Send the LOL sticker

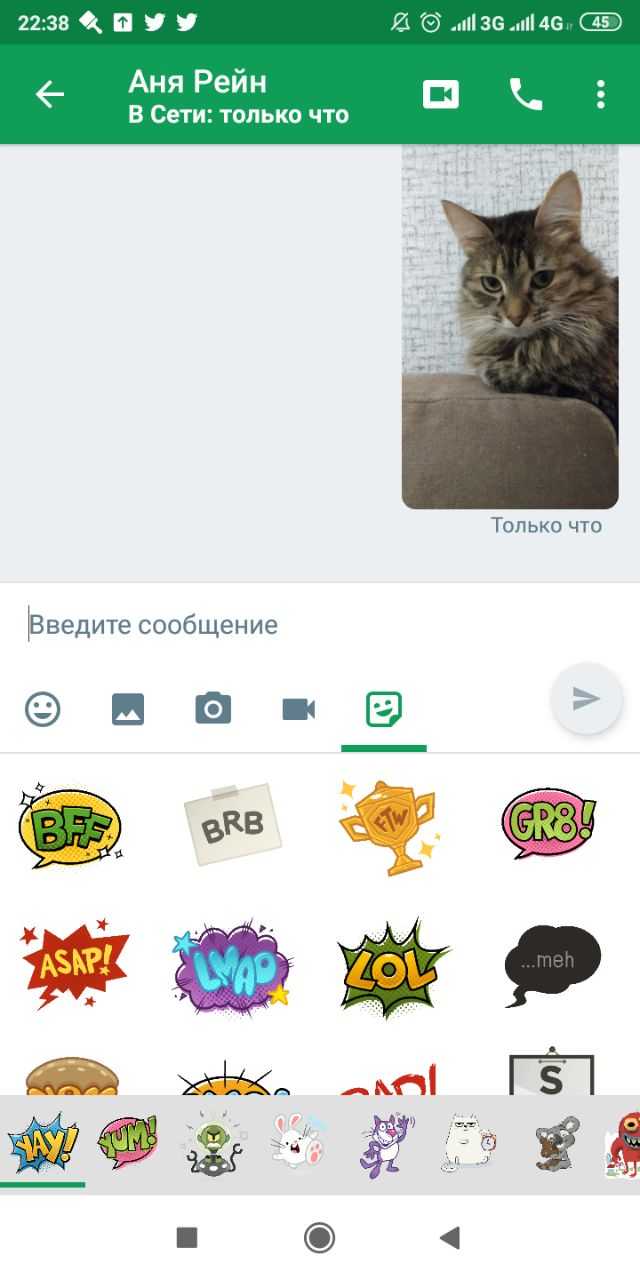click(392, 966)
